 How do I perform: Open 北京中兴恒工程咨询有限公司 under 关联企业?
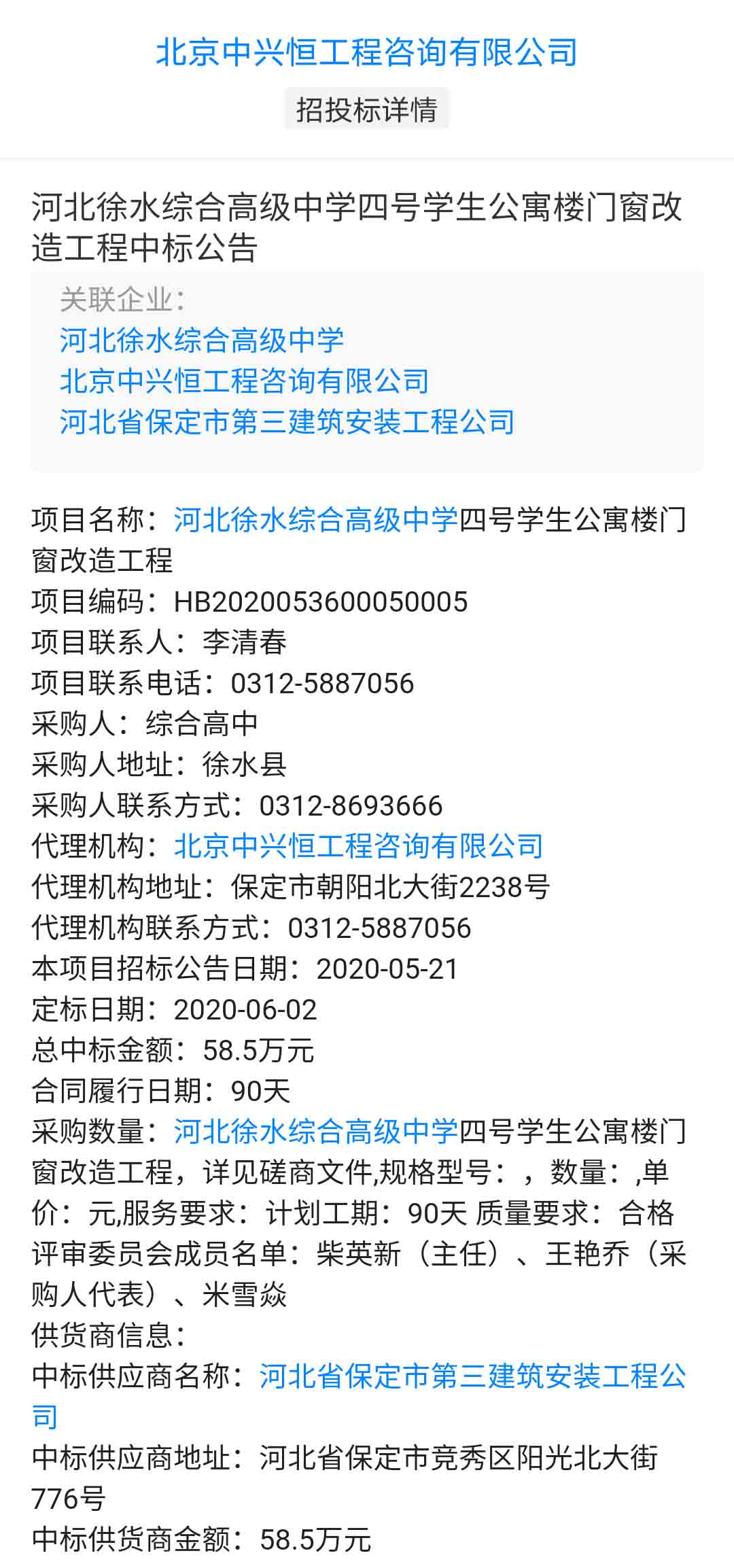pos(245,381)
